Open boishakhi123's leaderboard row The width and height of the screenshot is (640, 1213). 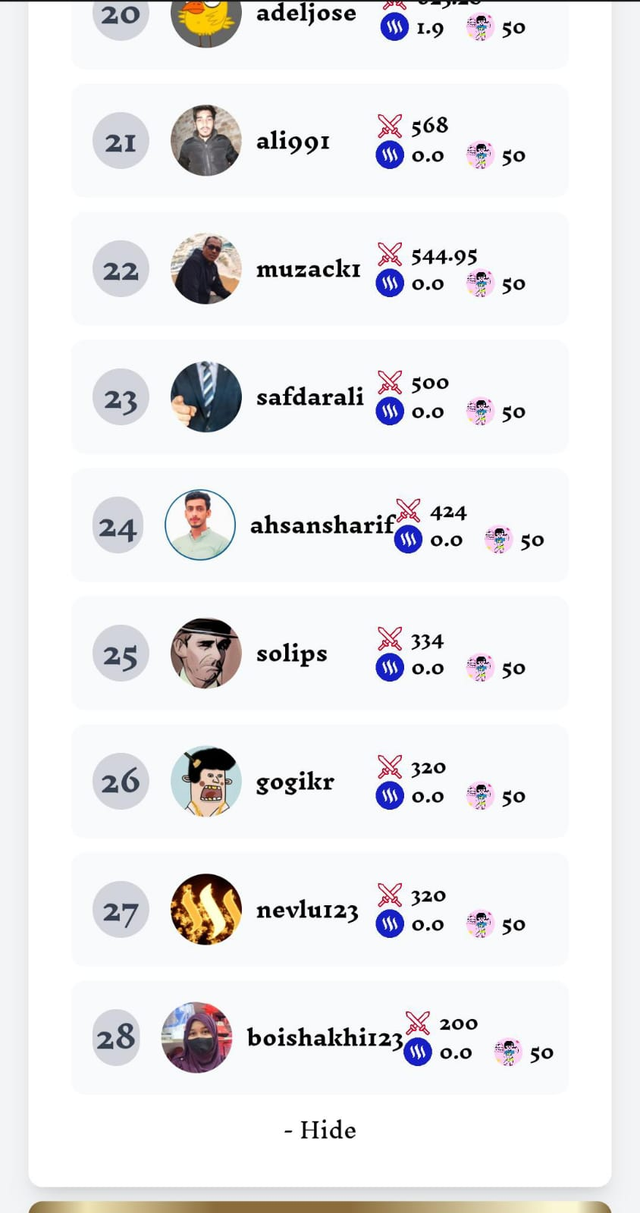[x=325, y=1038]
